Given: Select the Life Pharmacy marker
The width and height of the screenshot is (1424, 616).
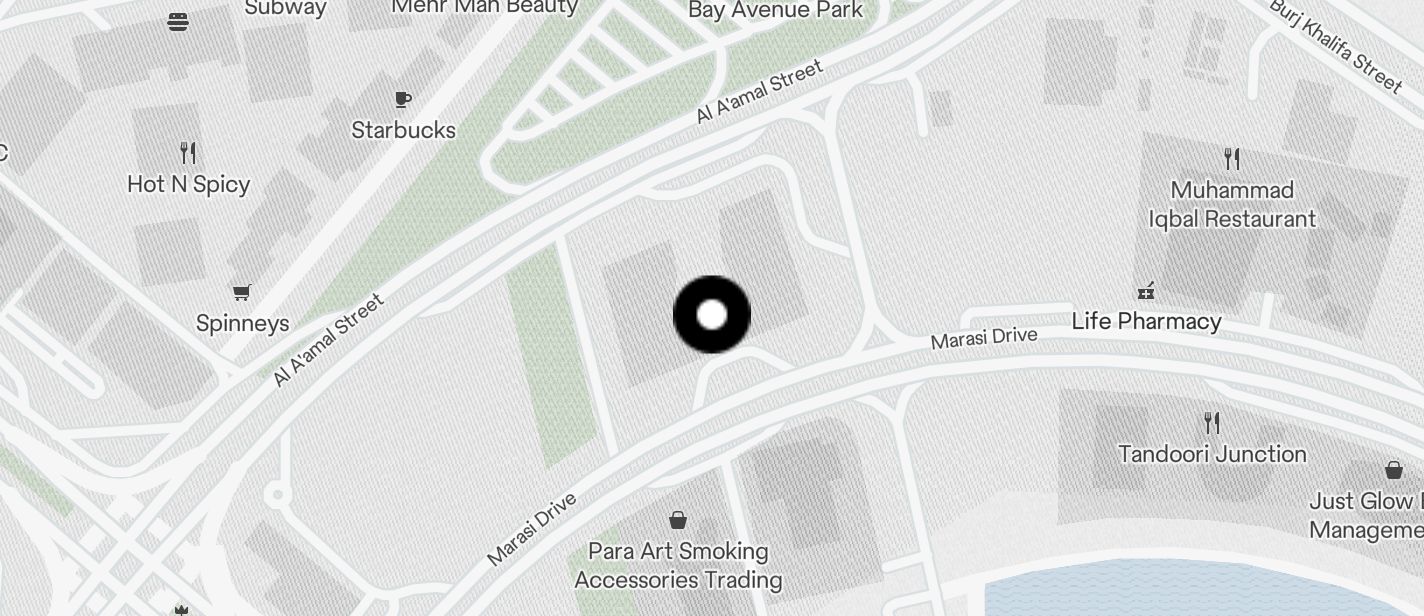Looking at the screenshot, I should (x=1146, y=291).
